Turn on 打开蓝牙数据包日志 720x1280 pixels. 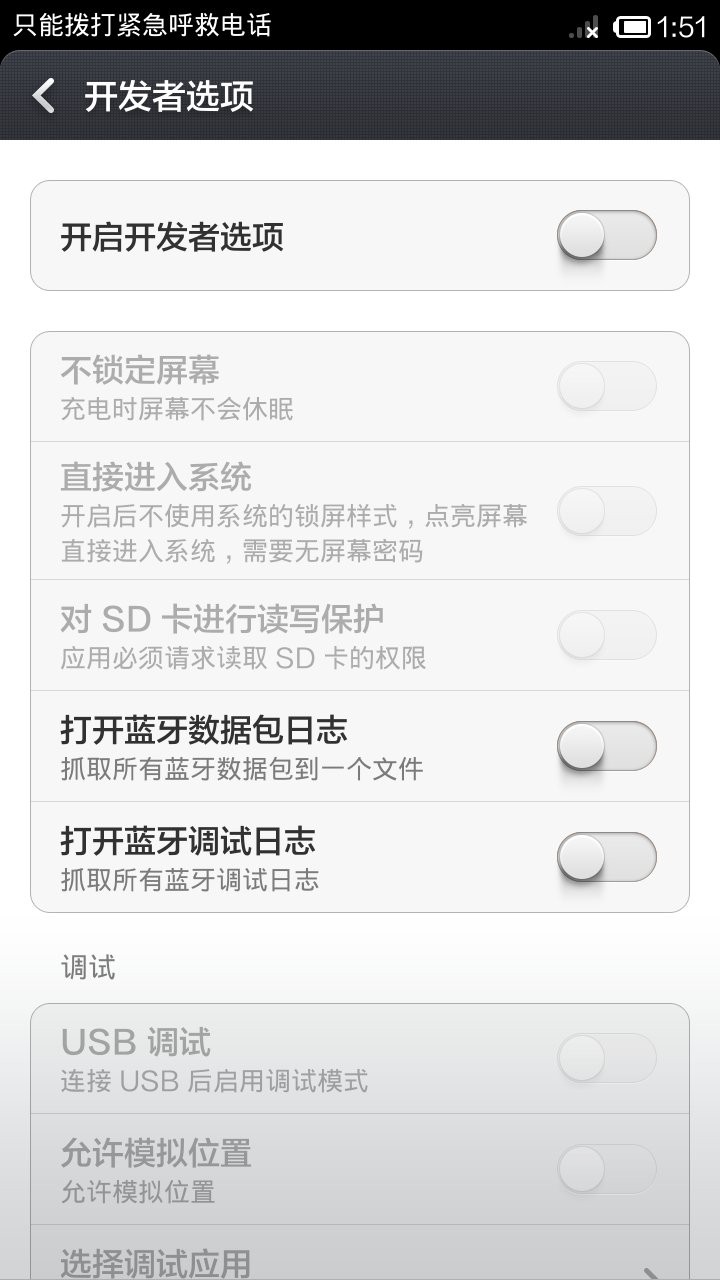(x=608, y=746)
